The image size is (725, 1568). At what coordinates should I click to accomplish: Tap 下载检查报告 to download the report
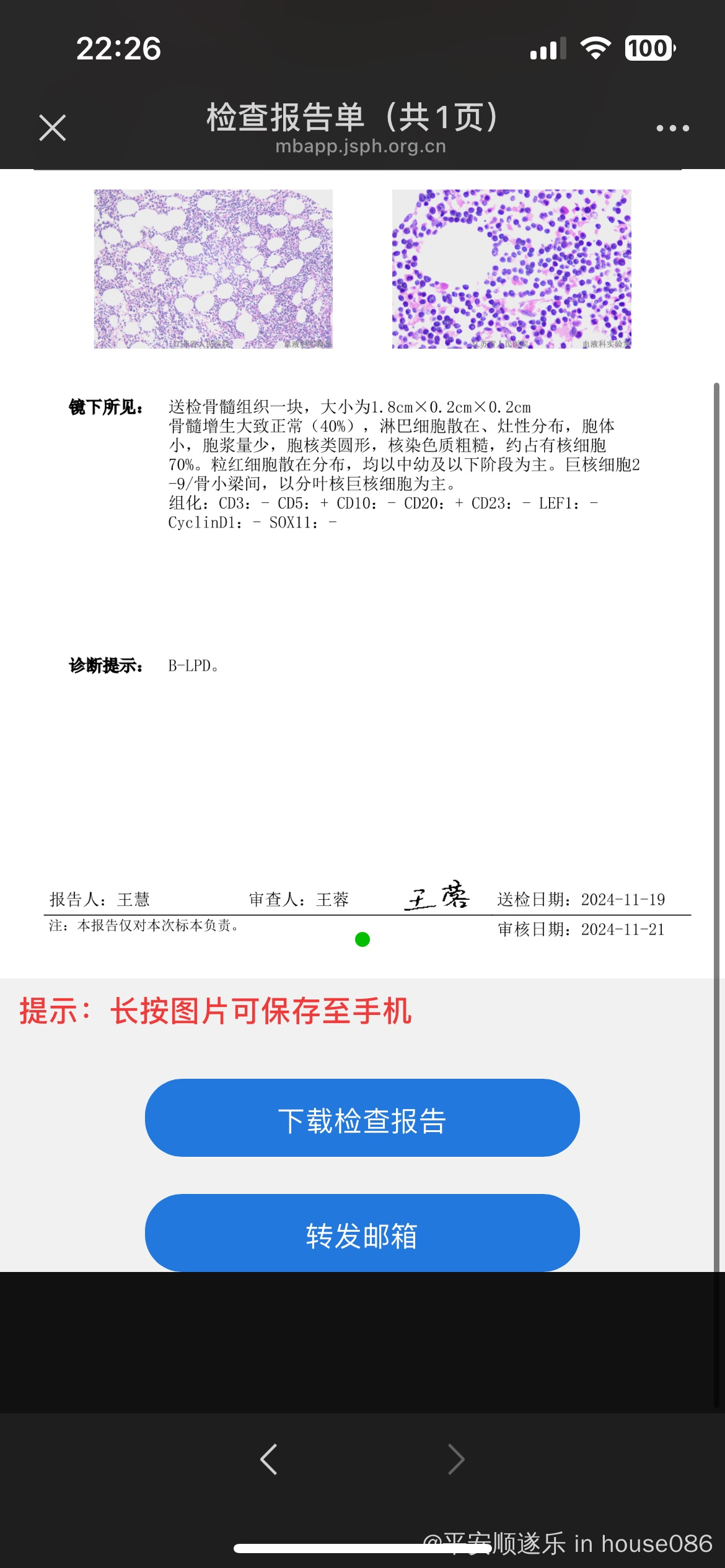coord(362,1118)
